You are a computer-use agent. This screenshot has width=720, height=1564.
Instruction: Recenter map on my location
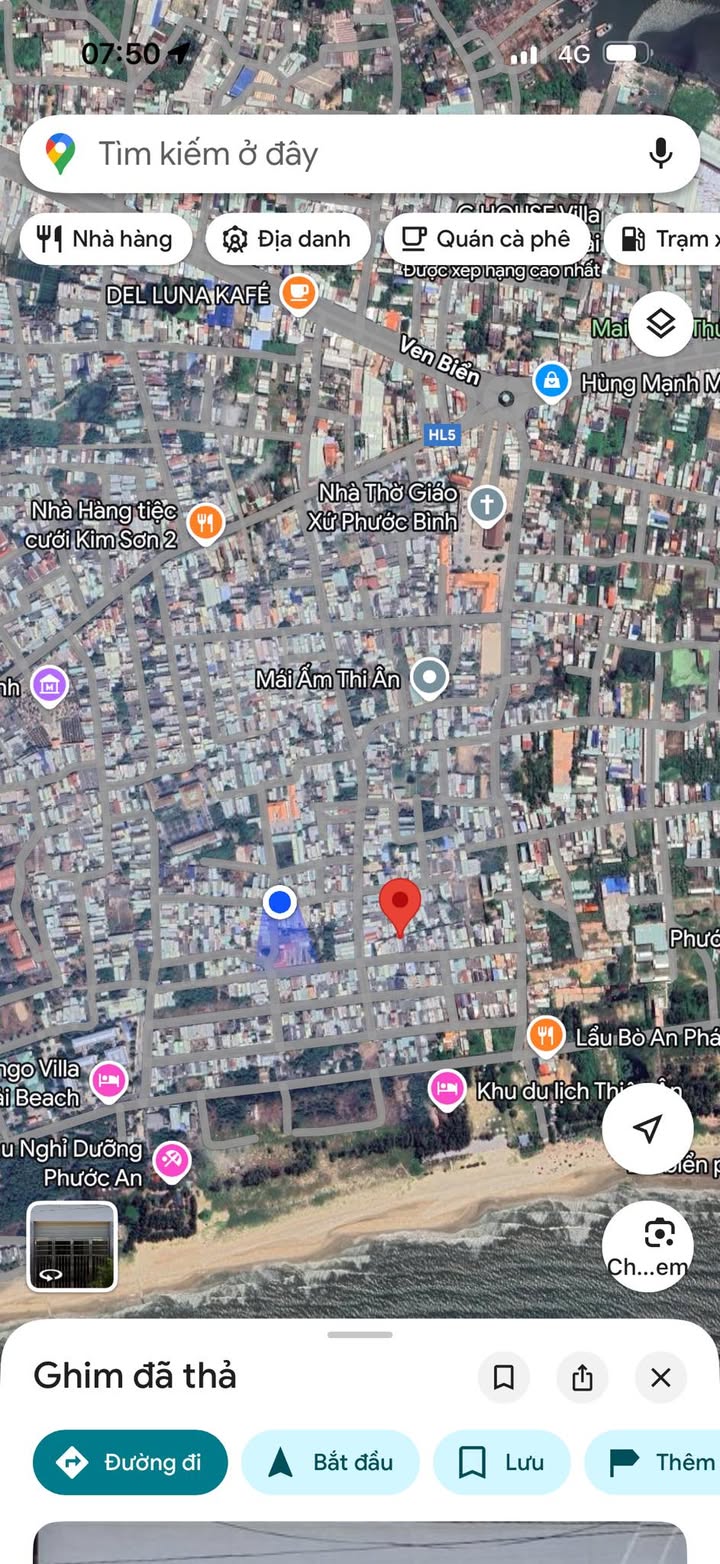[647, 1129]
